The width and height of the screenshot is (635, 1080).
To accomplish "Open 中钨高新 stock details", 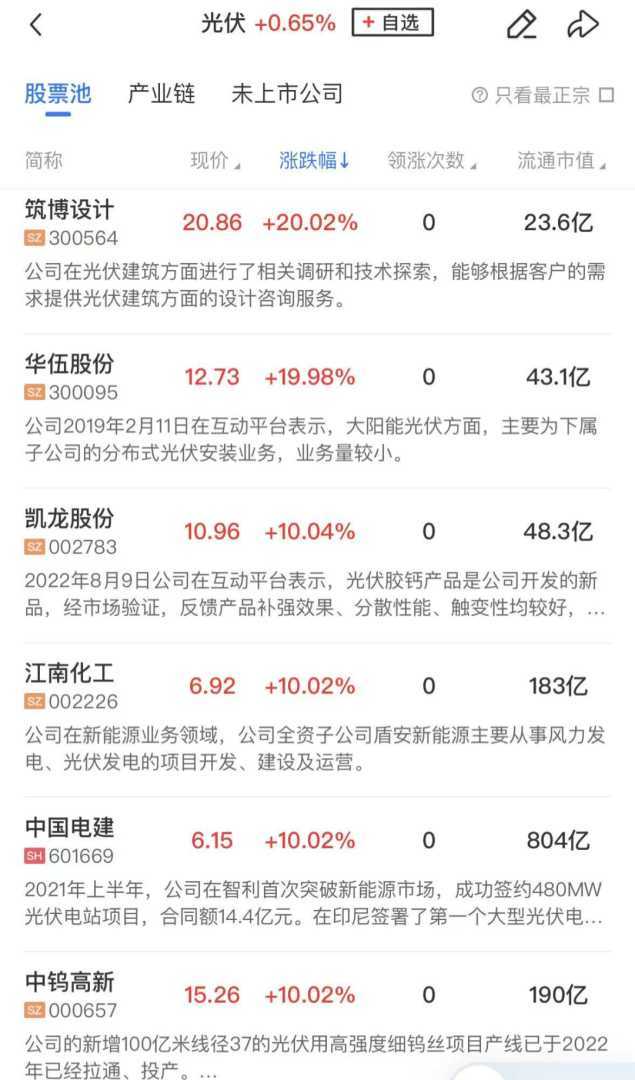I will click(70, 983).
